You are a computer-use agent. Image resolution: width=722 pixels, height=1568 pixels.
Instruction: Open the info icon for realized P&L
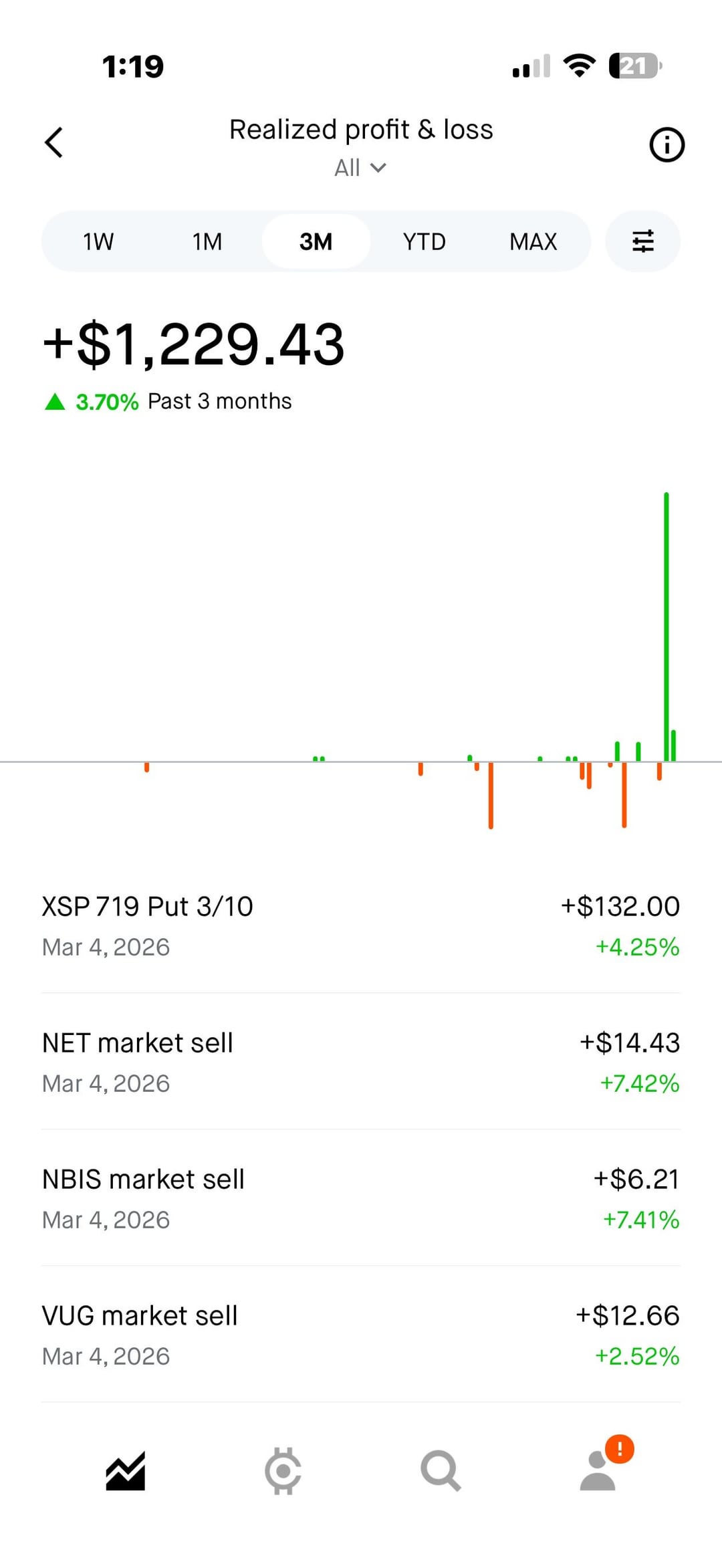tap(667, 144)
